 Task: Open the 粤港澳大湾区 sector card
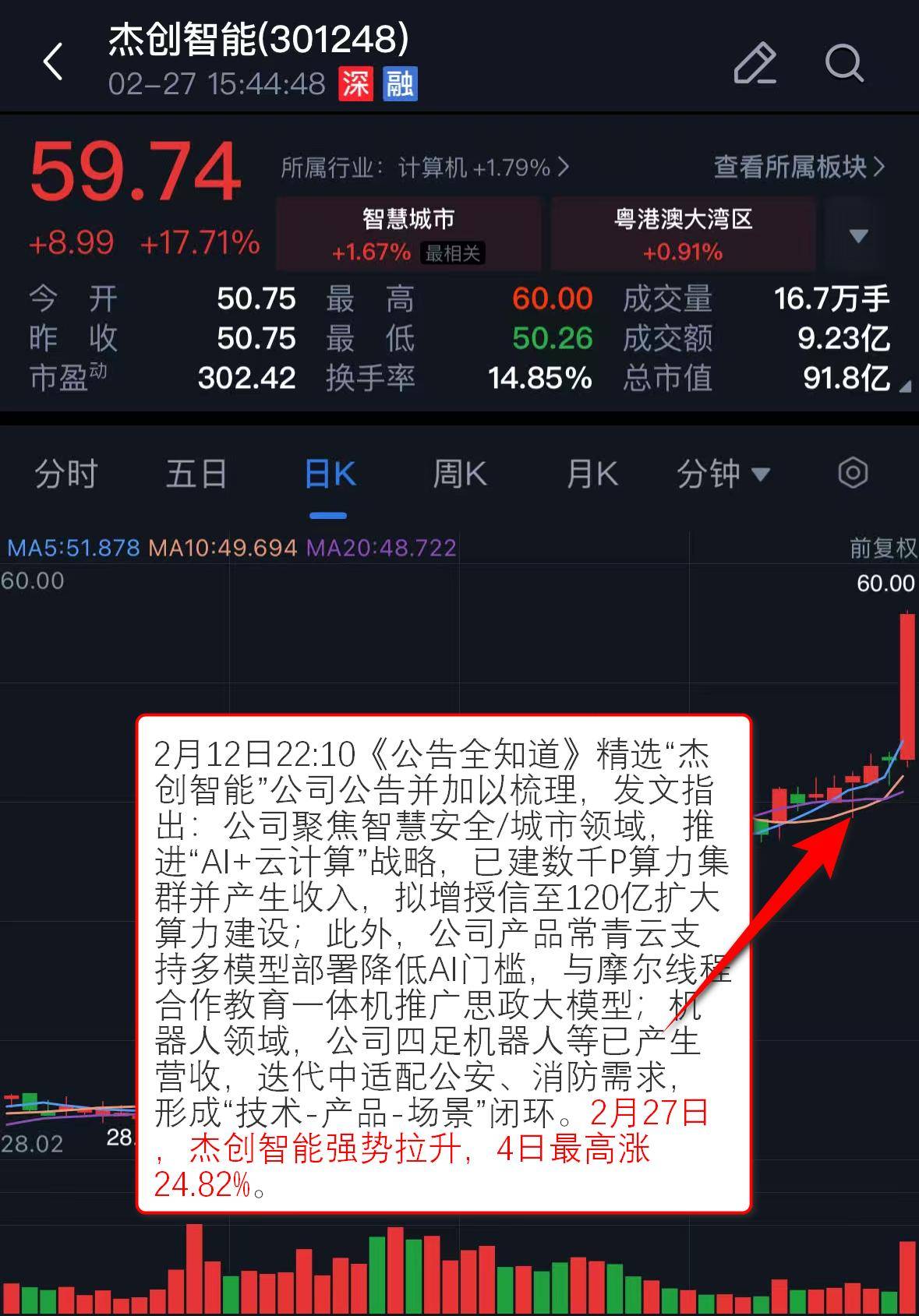point(683,234)
